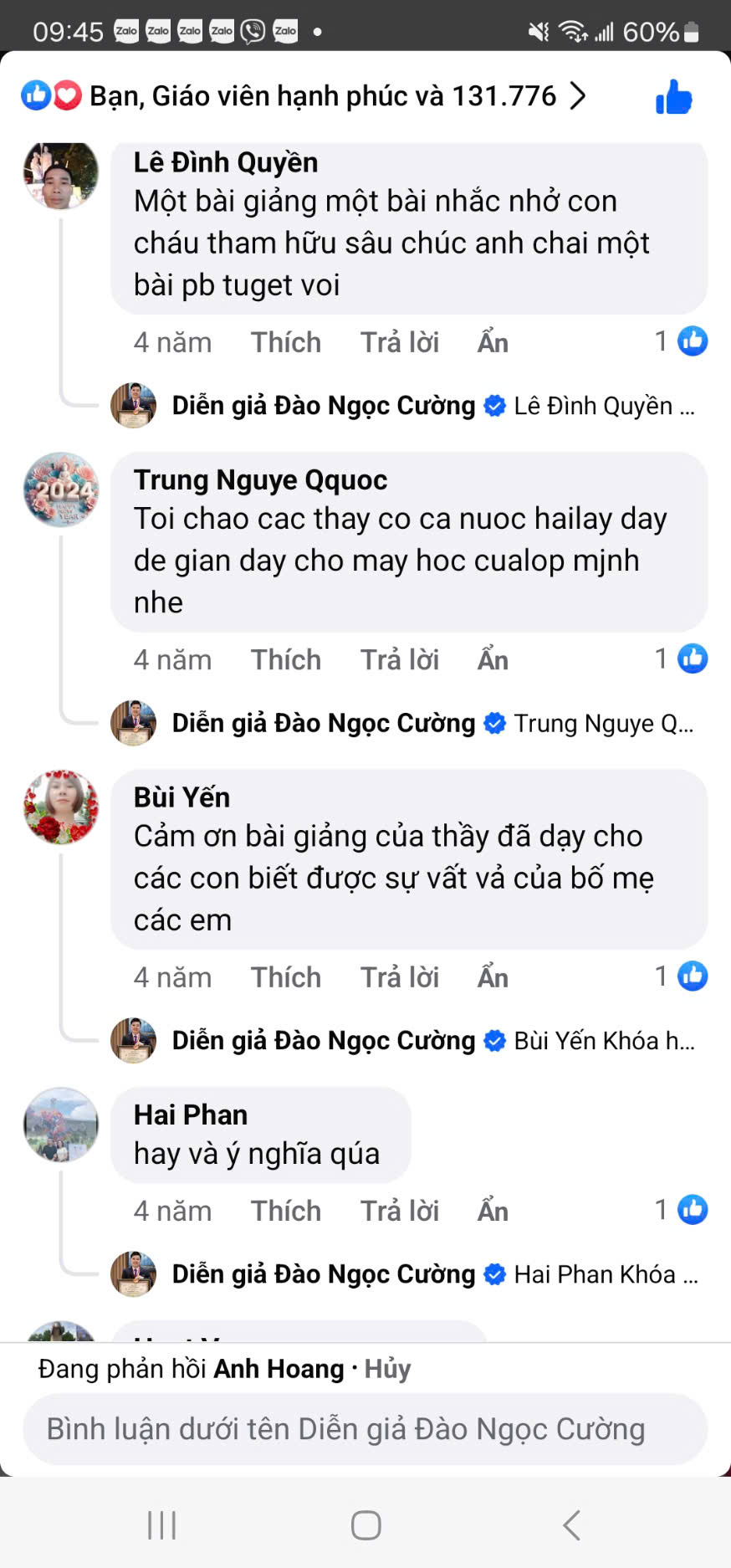Cancel replying to Anh Hoang with Hủy
This screenshot has width=731, height=1568.
(387, 1369)
